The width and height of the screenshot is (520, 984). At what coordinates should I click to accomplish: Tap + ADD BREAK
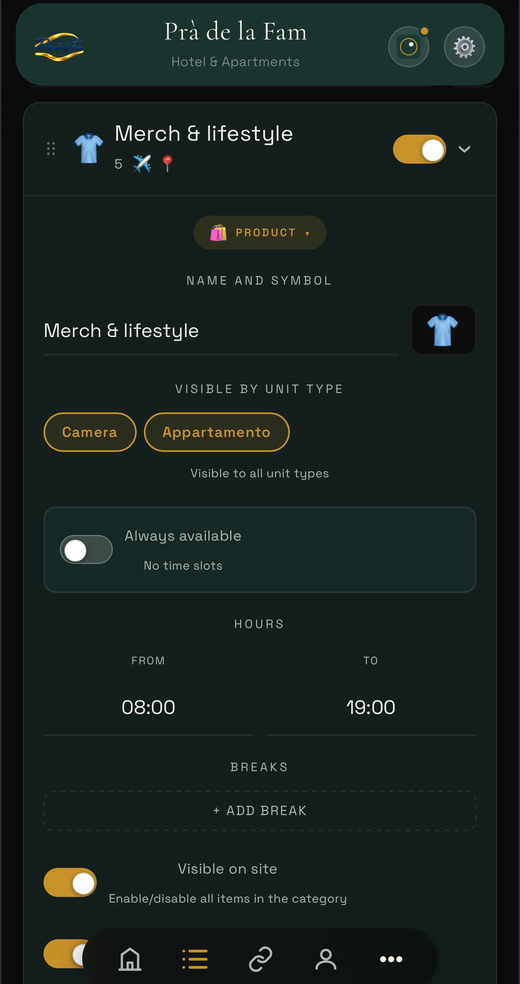260,811
